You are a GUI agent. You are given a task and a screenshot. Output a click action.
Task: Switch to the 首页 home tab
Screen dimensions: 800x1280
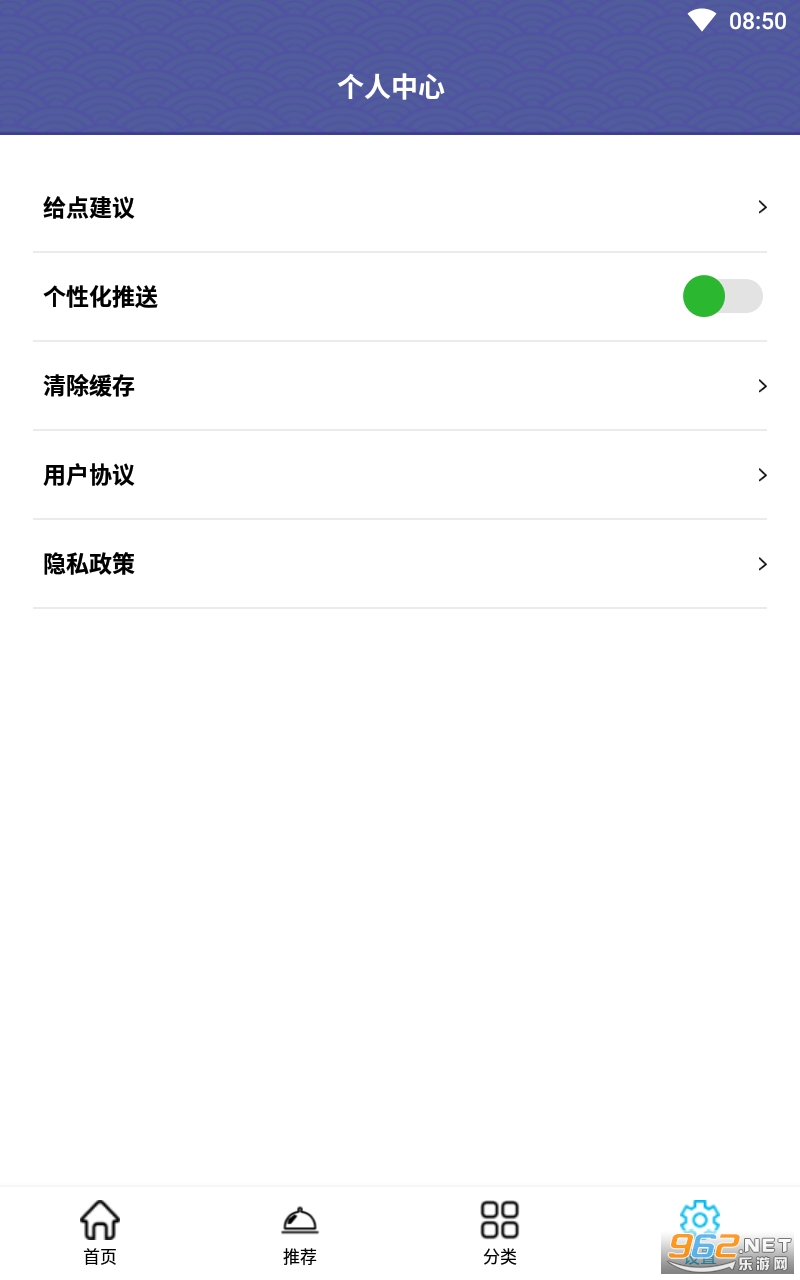[100, 1233]
